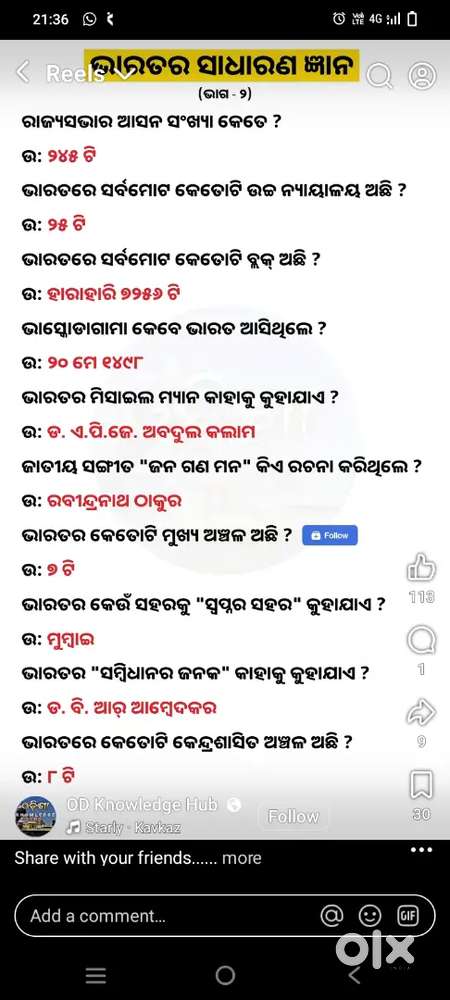Open the GIF picker
Screen dimensions: 450x1000
[x=408, y=916]
